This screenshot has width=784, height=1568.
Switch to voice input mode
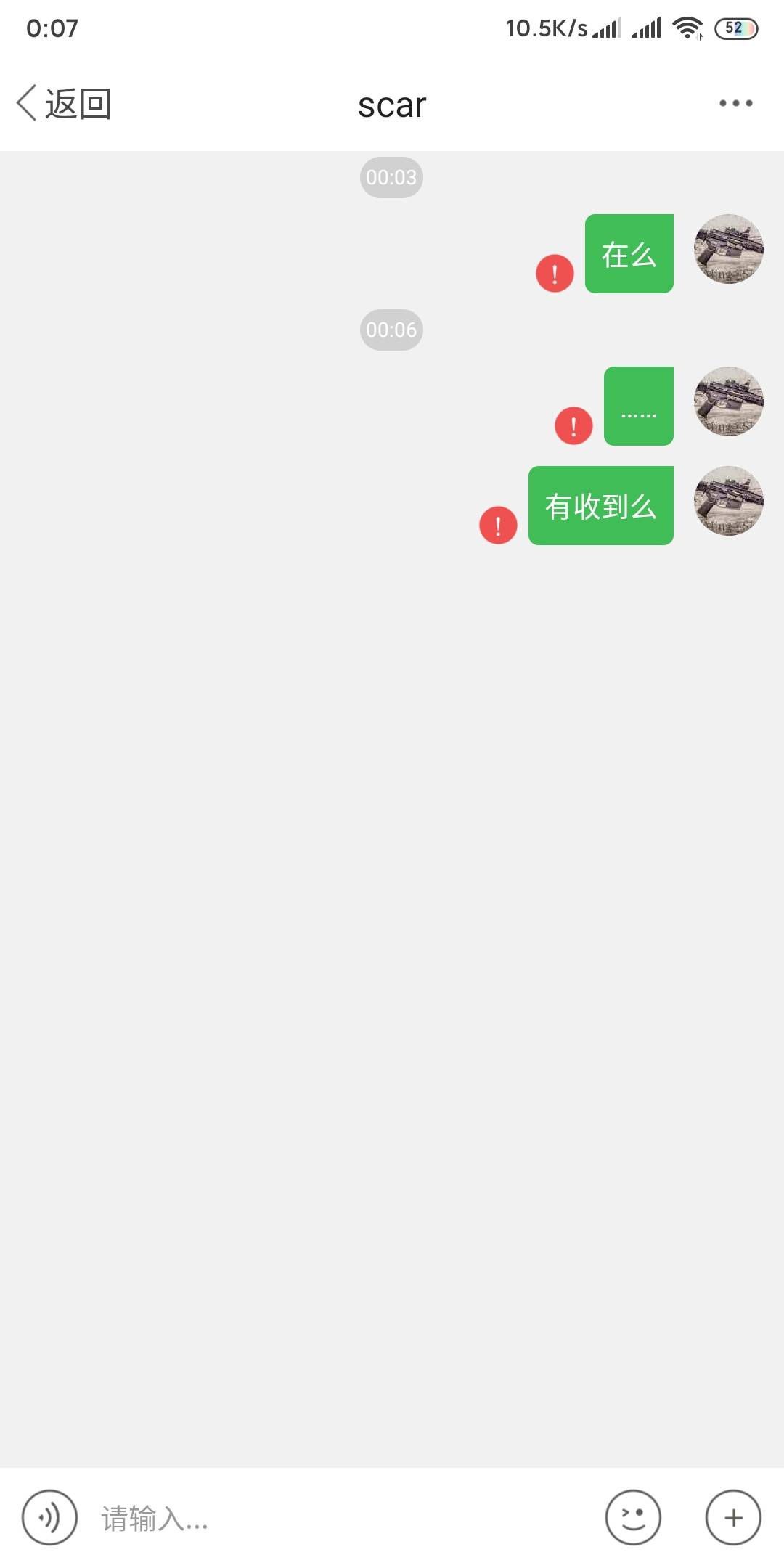tap(49, 1517)
